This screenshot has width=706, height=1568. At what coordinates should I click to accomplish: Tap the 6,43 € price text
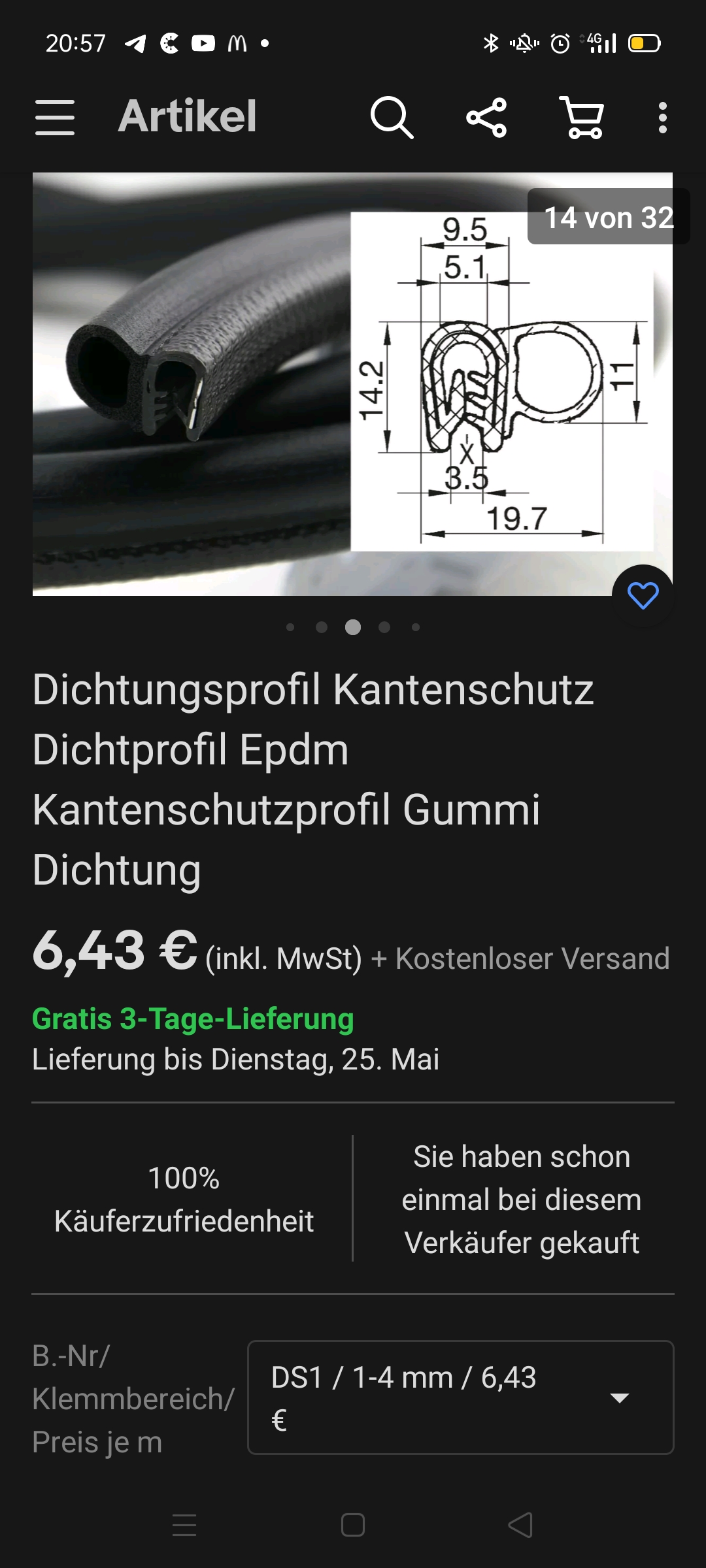pyautogui.click(x=114, y=954)
